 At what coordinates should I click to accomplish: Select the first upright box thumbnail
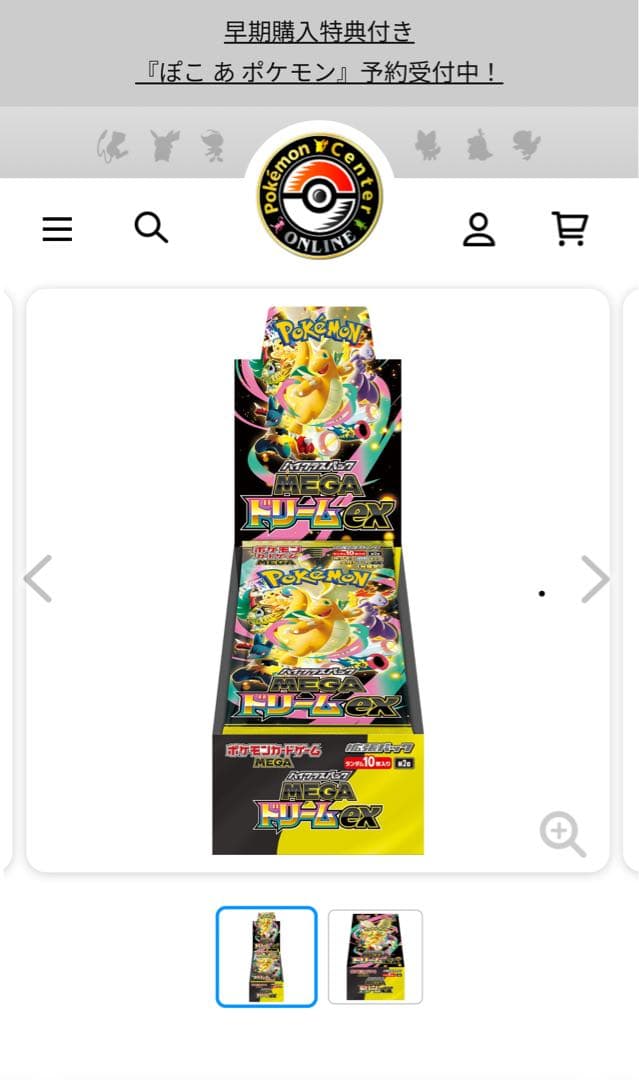pos(266,956)
